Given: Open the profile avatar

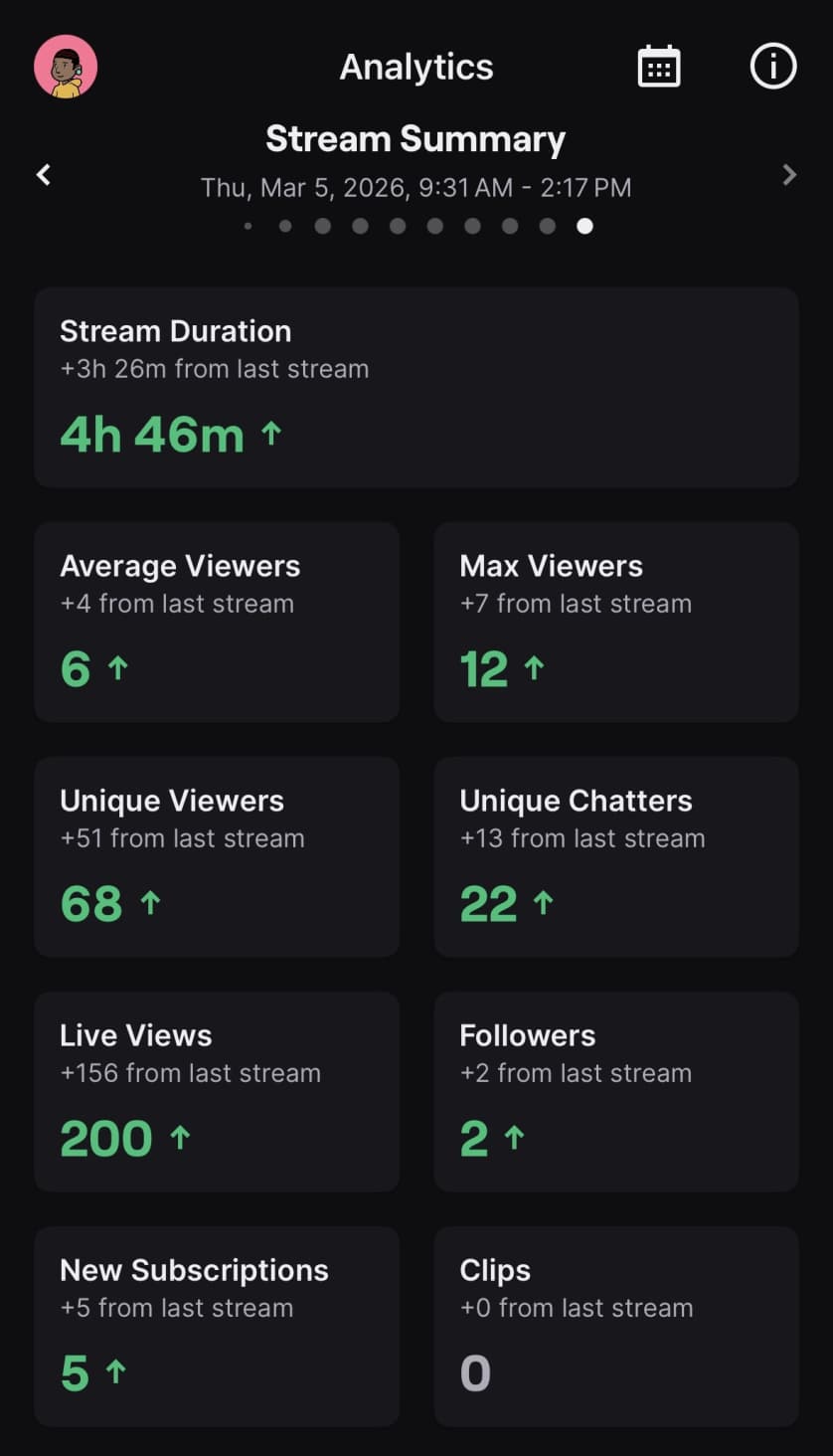Looking at the screenshot, I should 66,67.
